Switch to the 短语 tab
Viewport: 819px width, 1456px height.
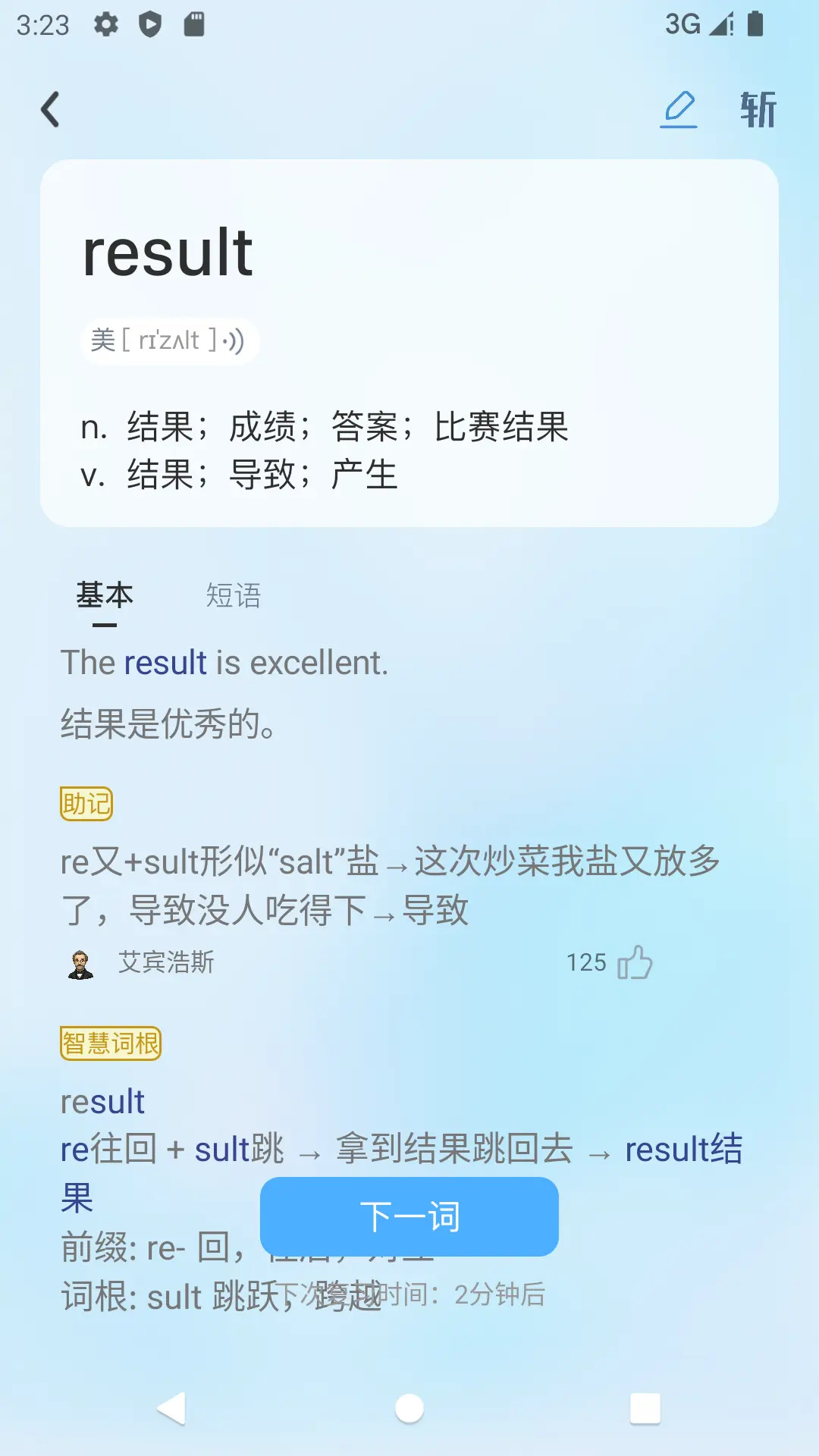tap(234, 596)
